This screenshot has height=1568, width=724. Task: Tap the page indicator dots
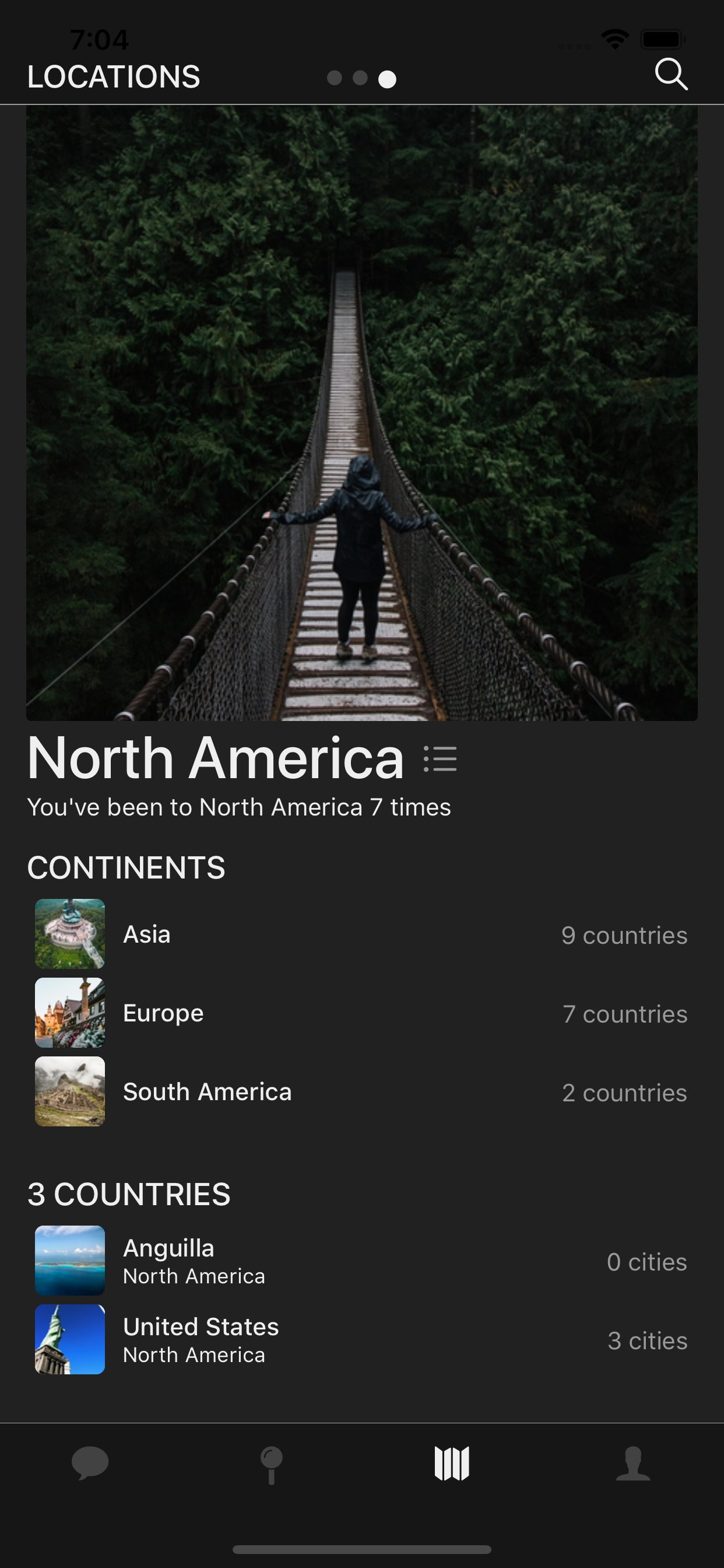coord(361,79)
